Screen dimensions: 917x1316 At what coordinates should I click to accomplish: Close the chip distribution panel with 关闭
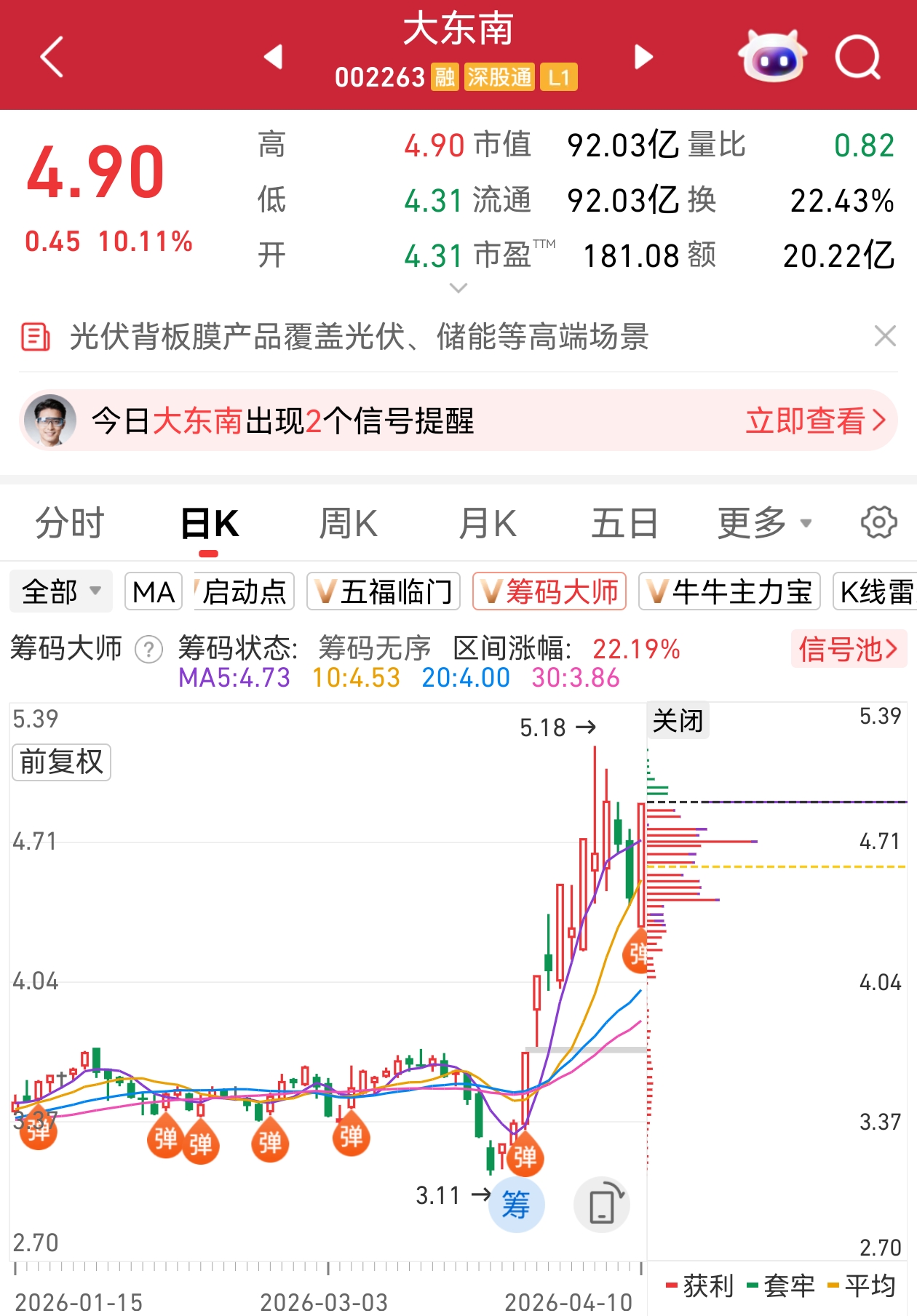pyautogui.click(x=678, y=721)
